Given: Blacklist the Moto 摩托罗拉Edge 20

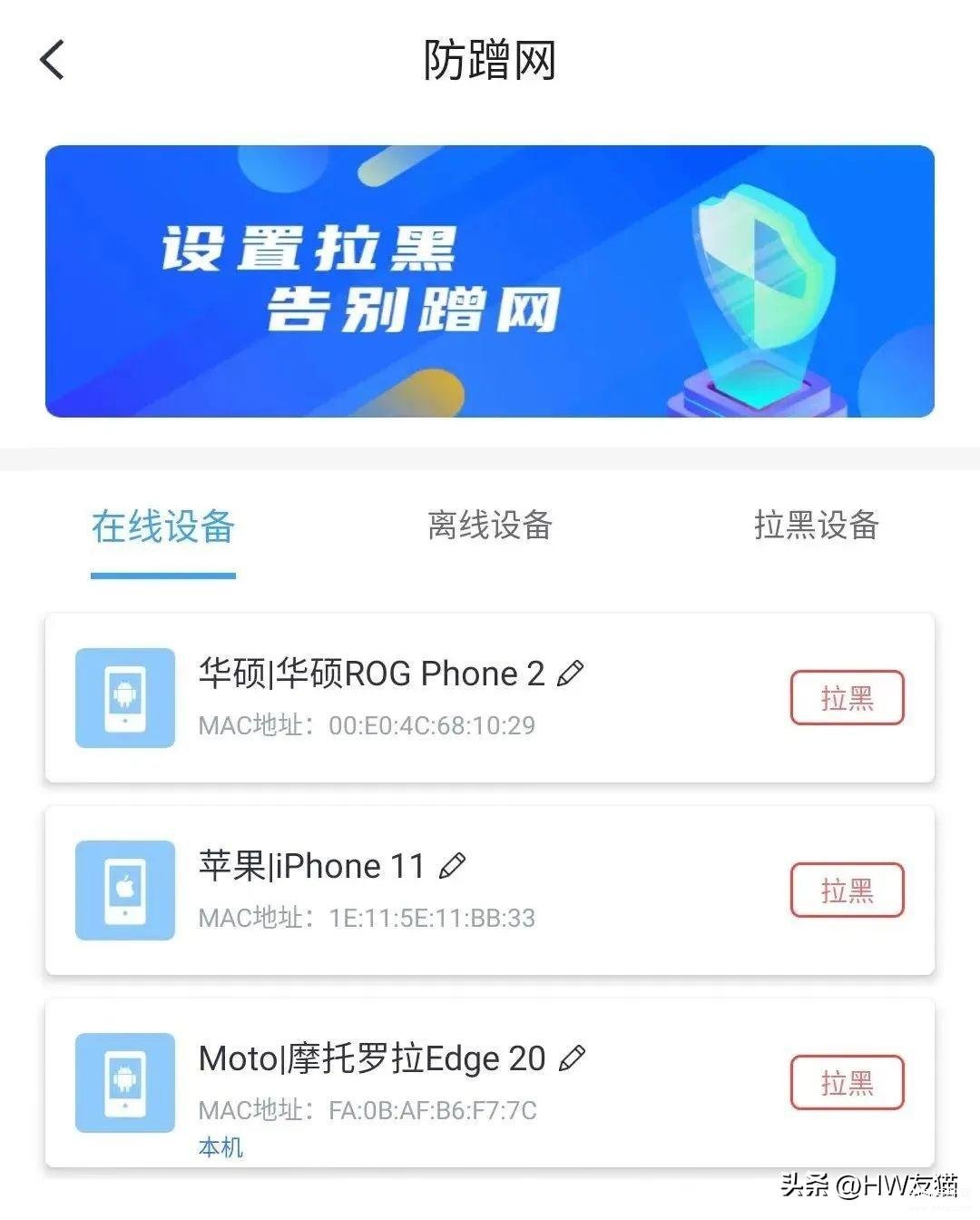Looking at the screenshot, I should click(847, 1083).
